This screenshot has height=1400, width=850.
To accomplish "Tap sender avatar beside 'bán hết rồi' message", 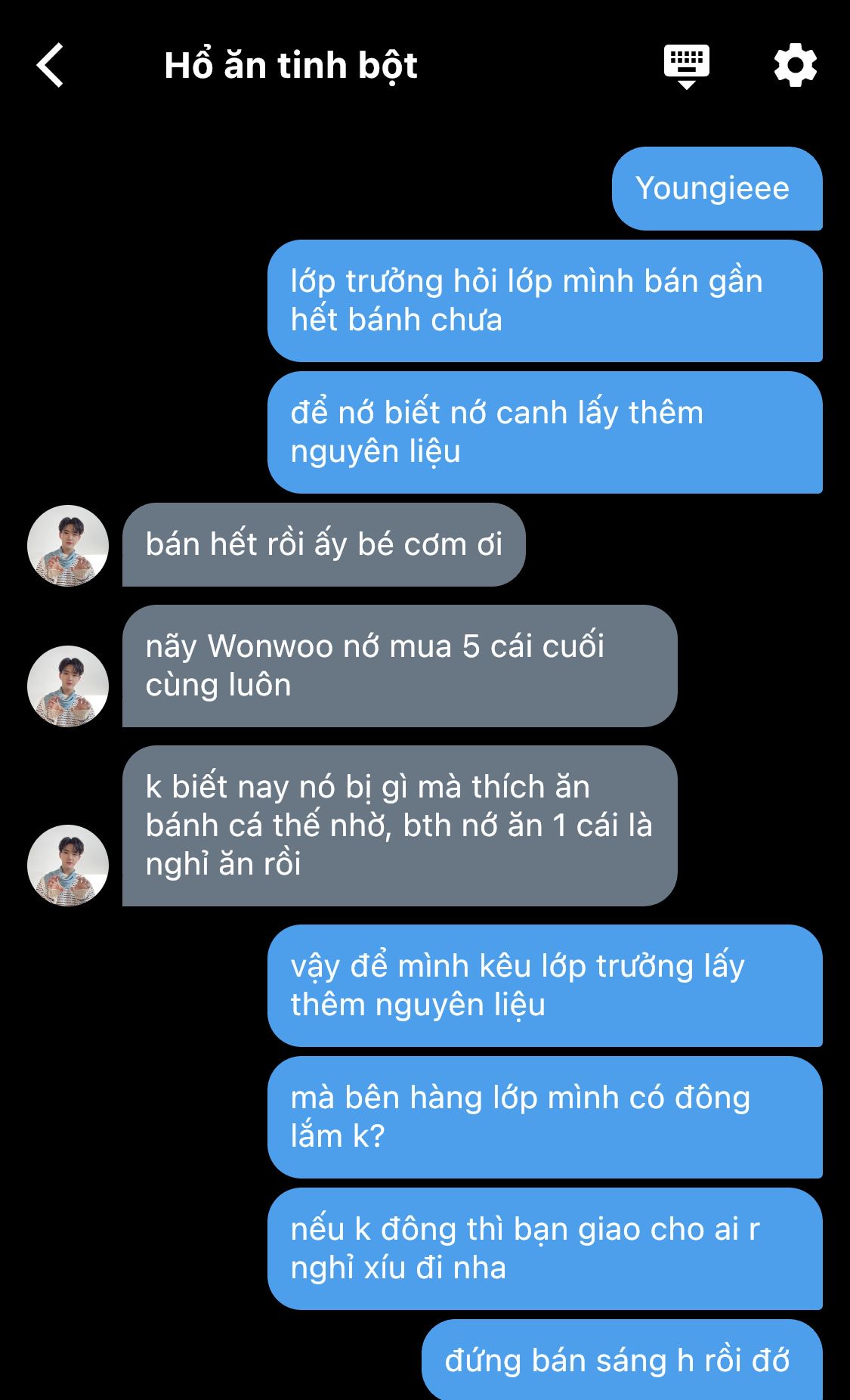I will (x=68, y=546).
